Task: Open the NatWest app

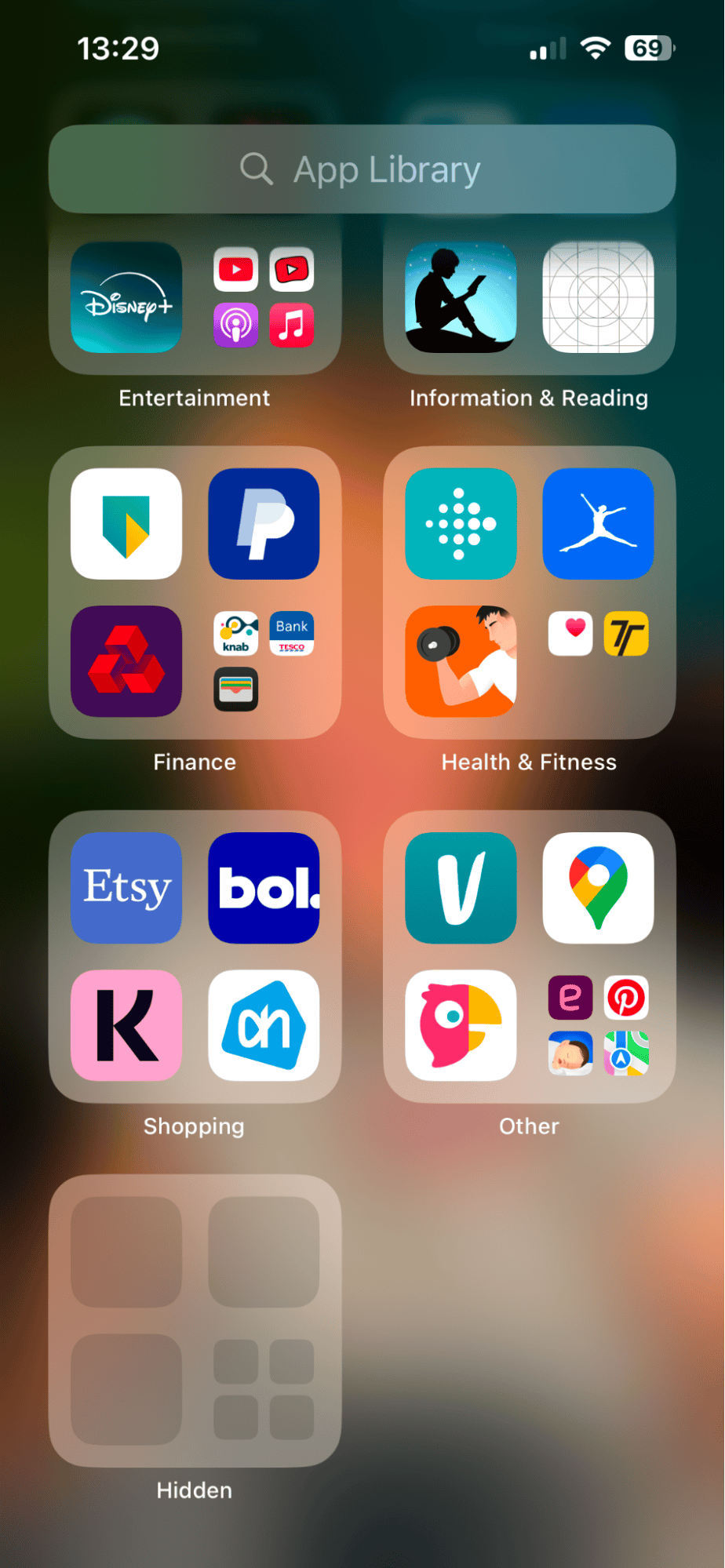Action: pyautogui.click(x=126, y=661)
